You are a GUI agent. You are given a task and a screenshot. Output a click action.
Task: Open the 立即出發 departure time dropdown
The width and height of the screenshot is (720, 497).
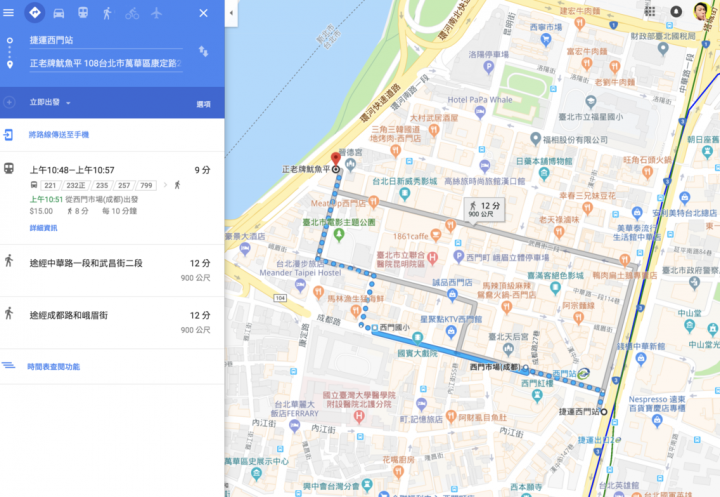coord(50,102)
